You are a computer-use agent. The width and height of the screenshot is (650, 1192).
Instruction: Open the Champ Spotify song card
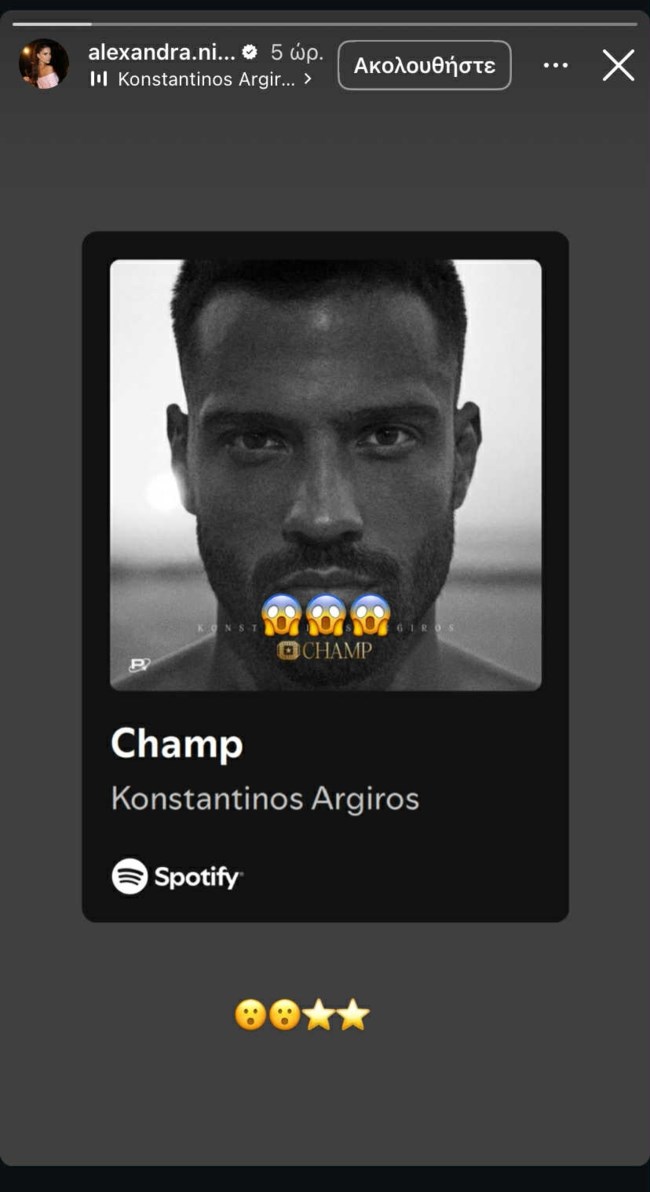(x=325, y=576)
